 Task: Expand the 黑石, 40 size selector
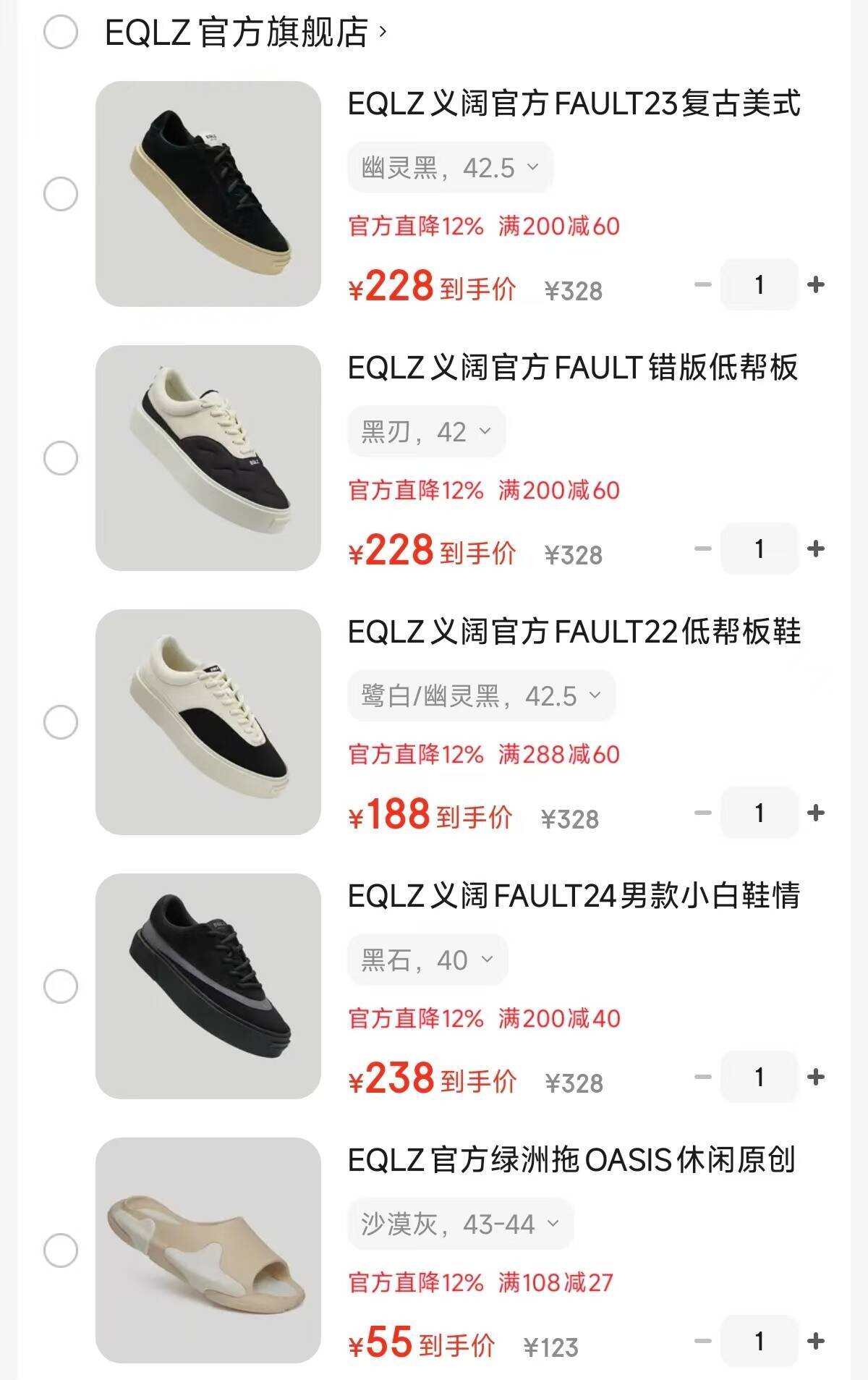coord(427,960)
